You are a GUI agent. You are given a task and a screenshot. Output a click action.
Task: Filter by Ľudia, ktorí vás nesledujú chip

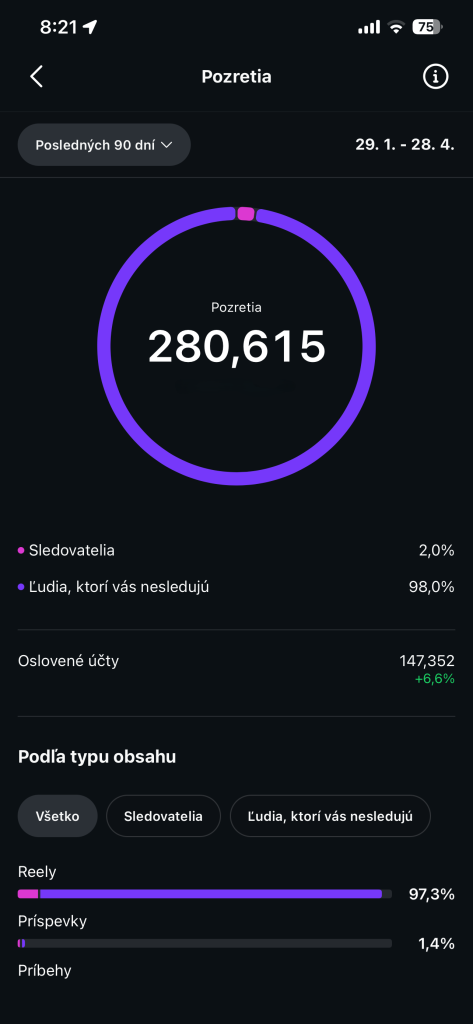coord(330,816)
